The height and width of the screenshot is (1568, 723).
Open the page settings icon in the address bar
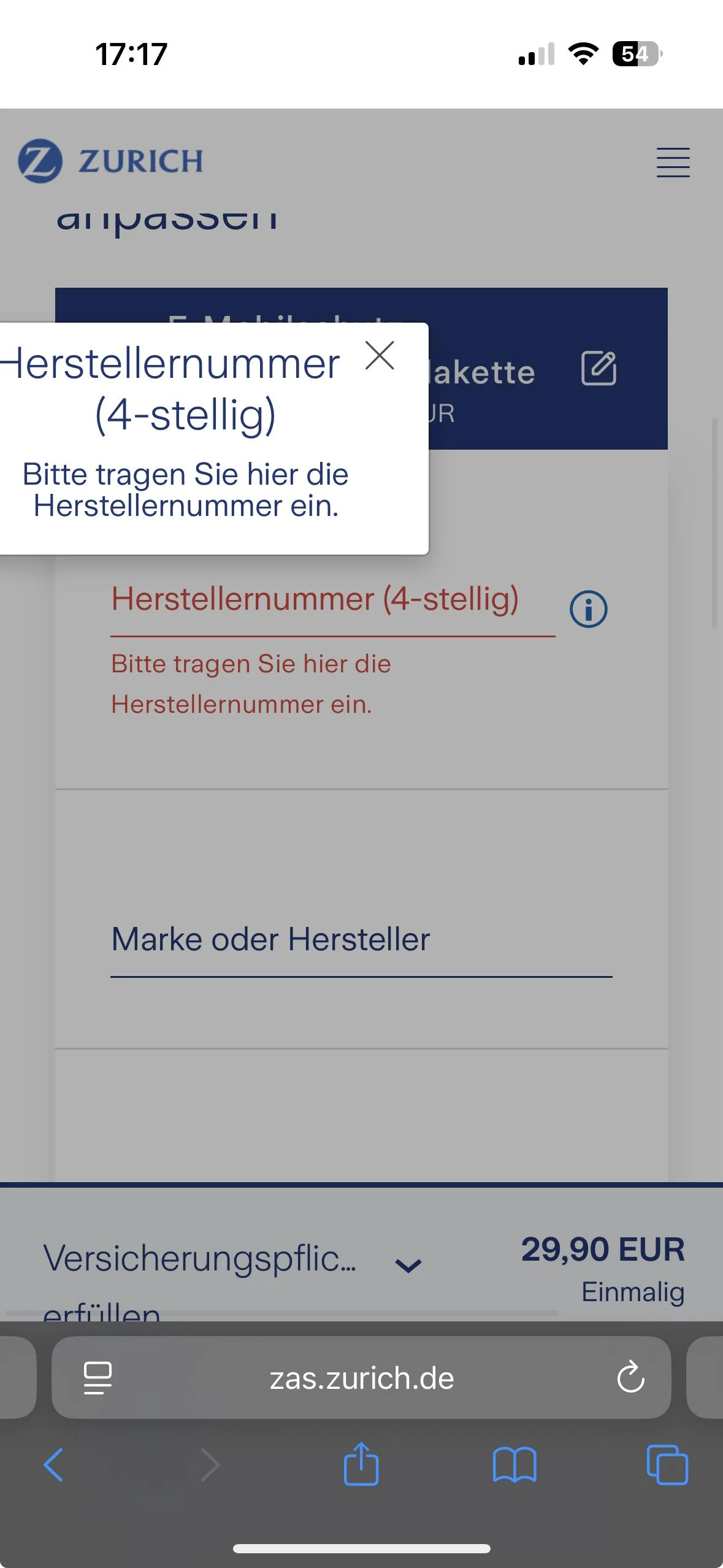point(98,1378)
